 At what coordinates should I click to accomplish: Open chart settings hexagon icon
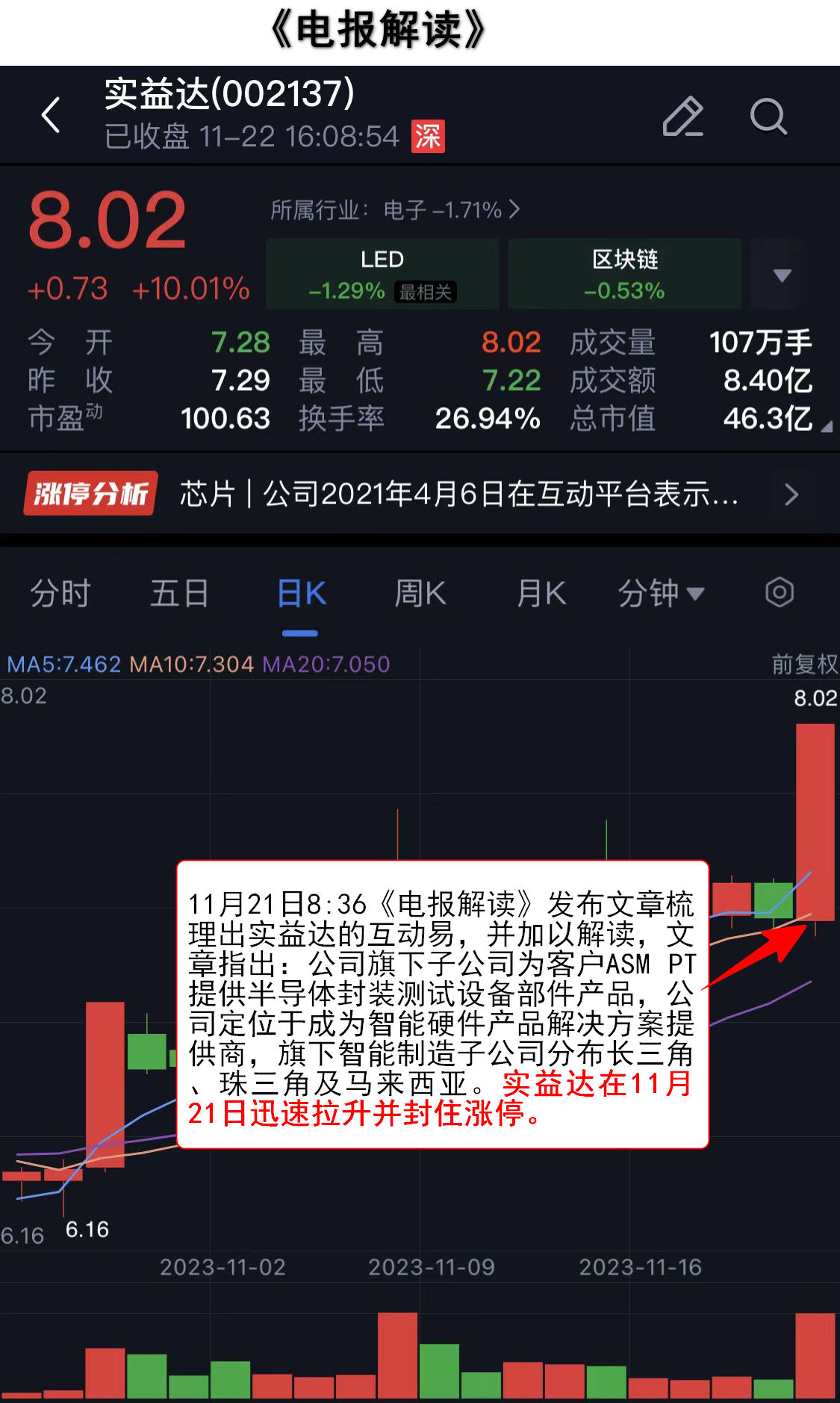(779, 593)
